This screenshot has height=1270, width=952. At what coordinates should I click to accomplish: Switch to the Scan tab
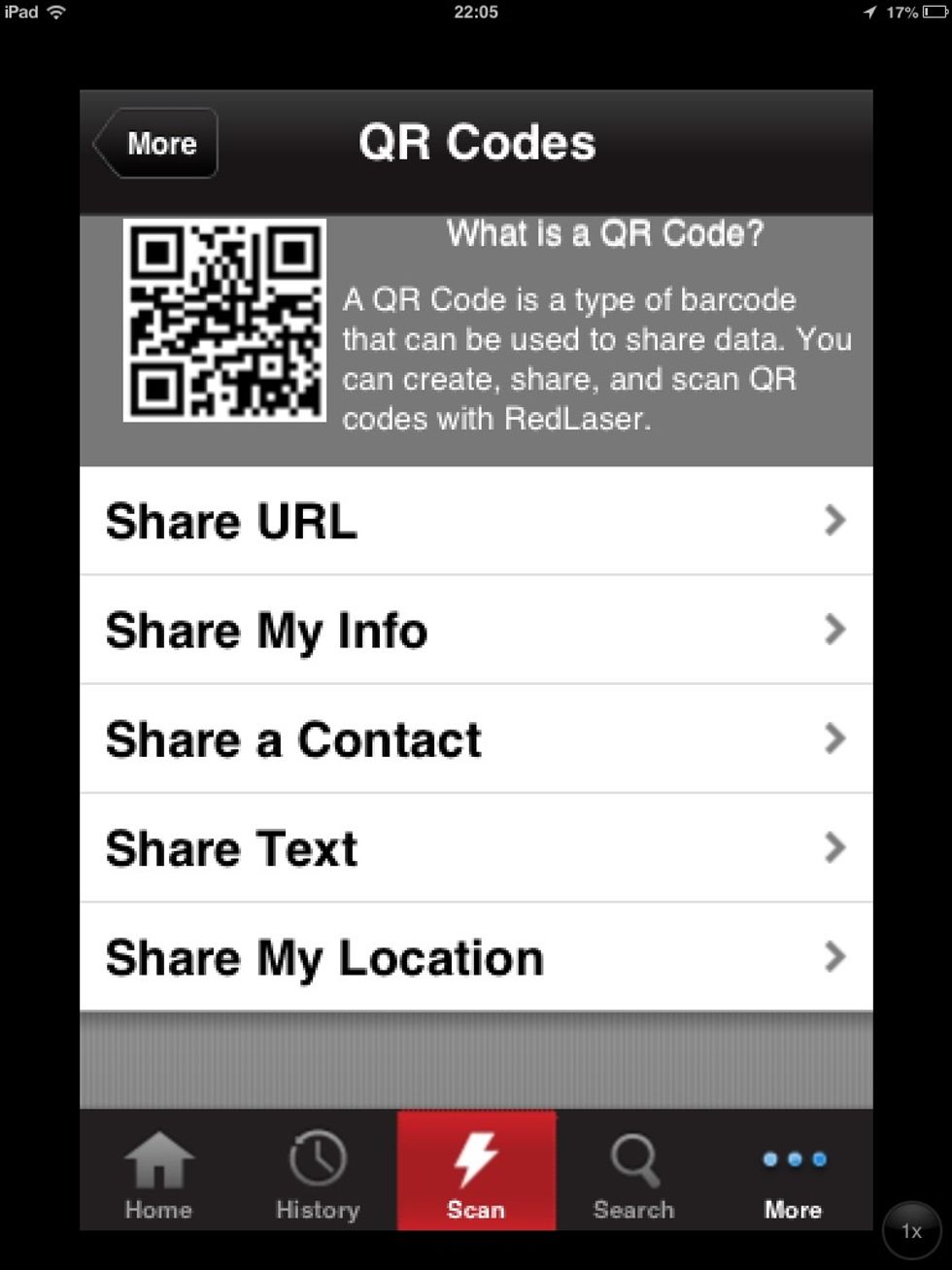(476, 1171)
